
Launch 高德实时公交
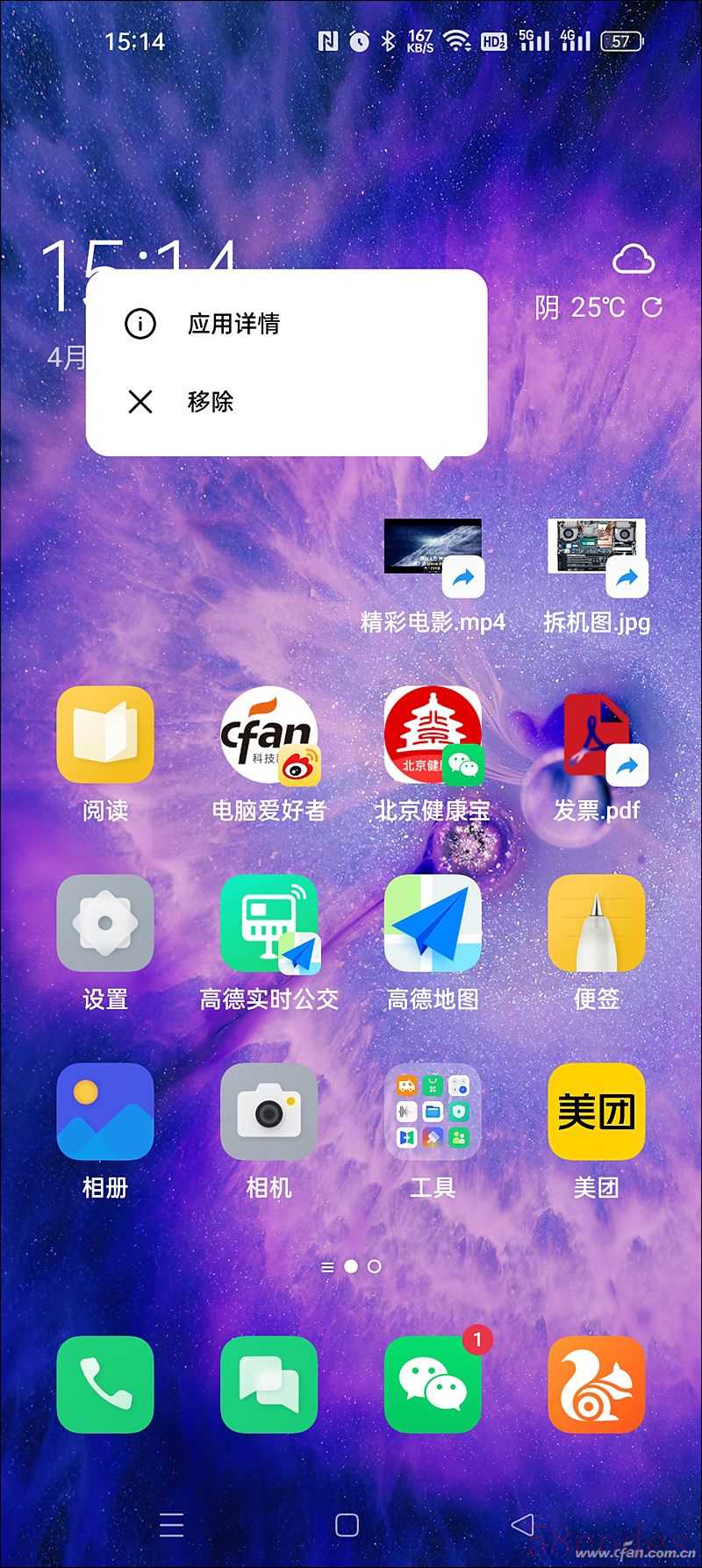click(269, 923)
